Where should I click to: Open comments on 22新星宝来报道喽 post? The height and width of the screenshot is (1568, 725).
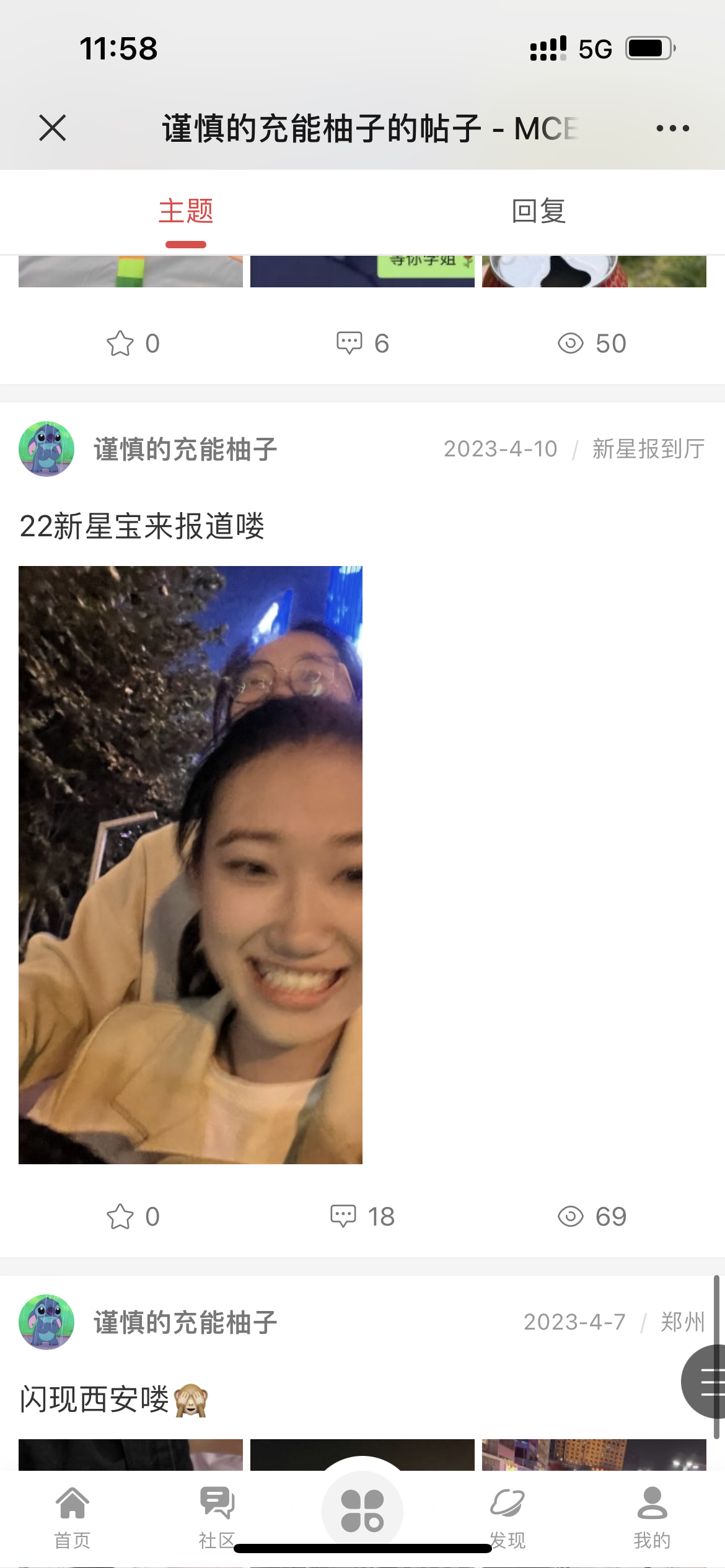click(x=362, y=1216)
